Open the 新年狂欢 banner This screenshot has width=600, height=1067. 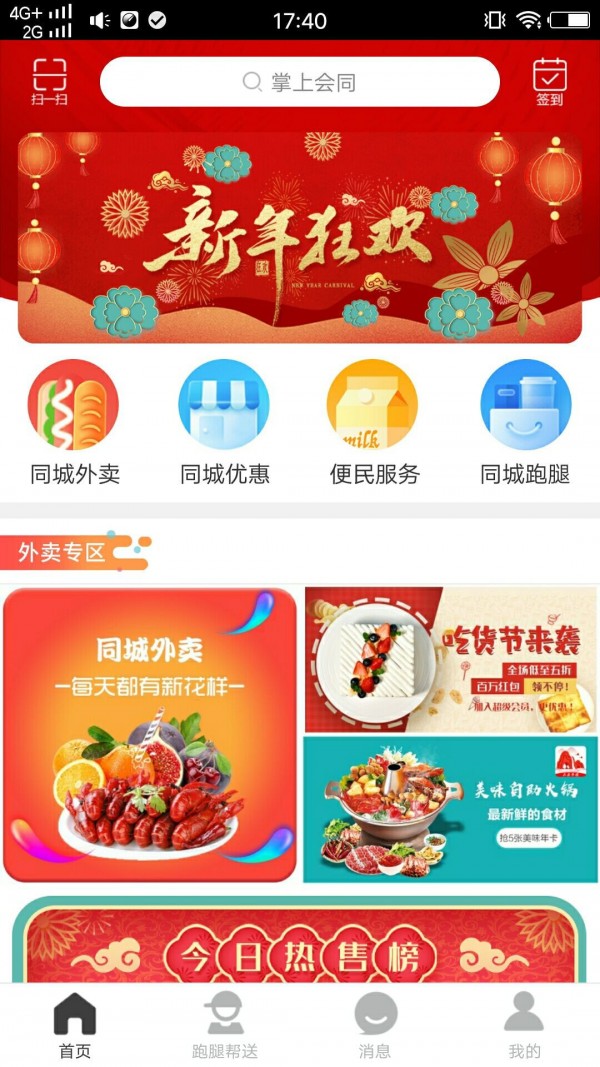coord(299,238)
